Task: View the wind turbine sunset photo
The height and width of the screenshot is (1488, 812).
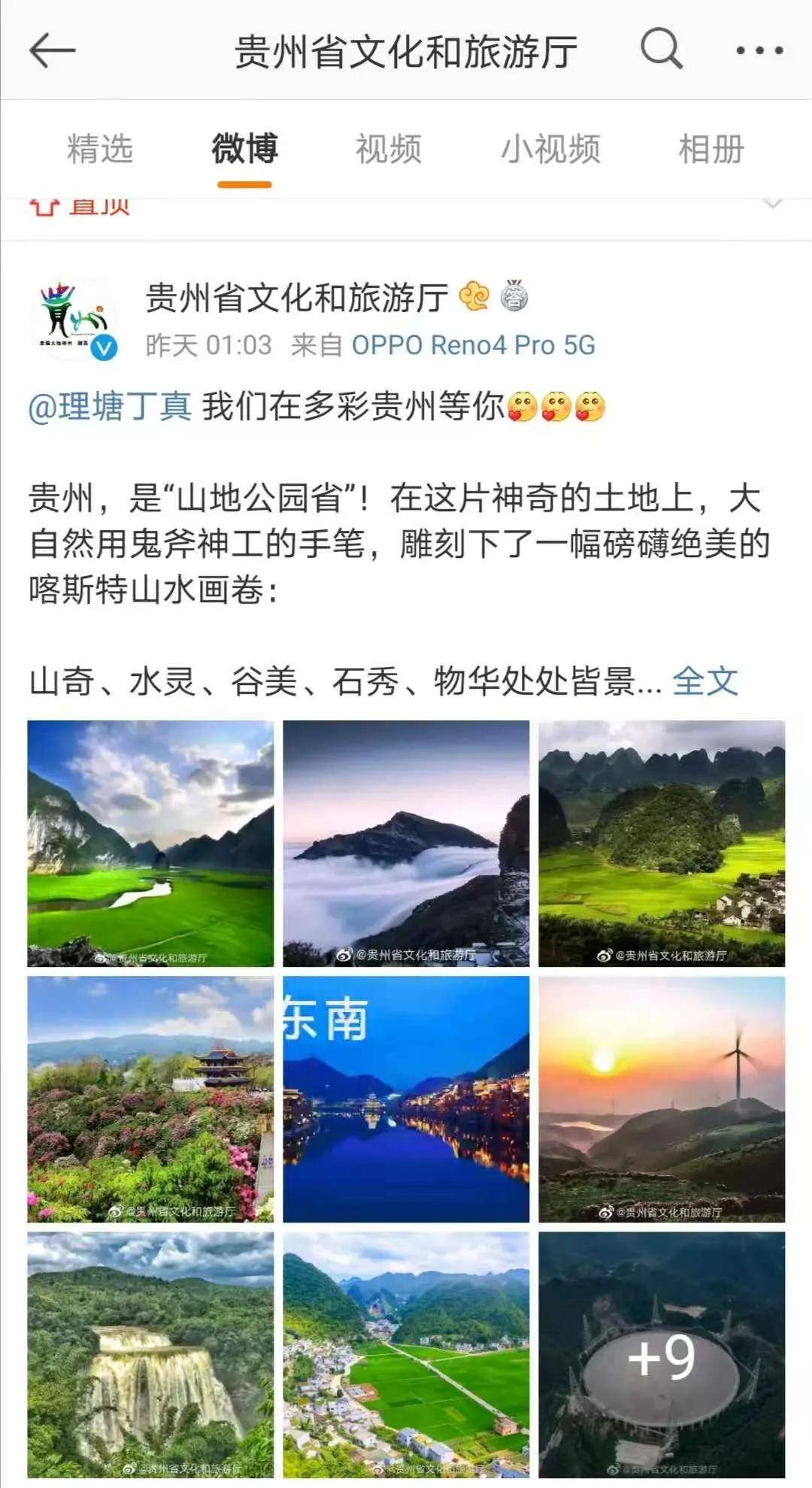Action: click(x=662, y=1099)
